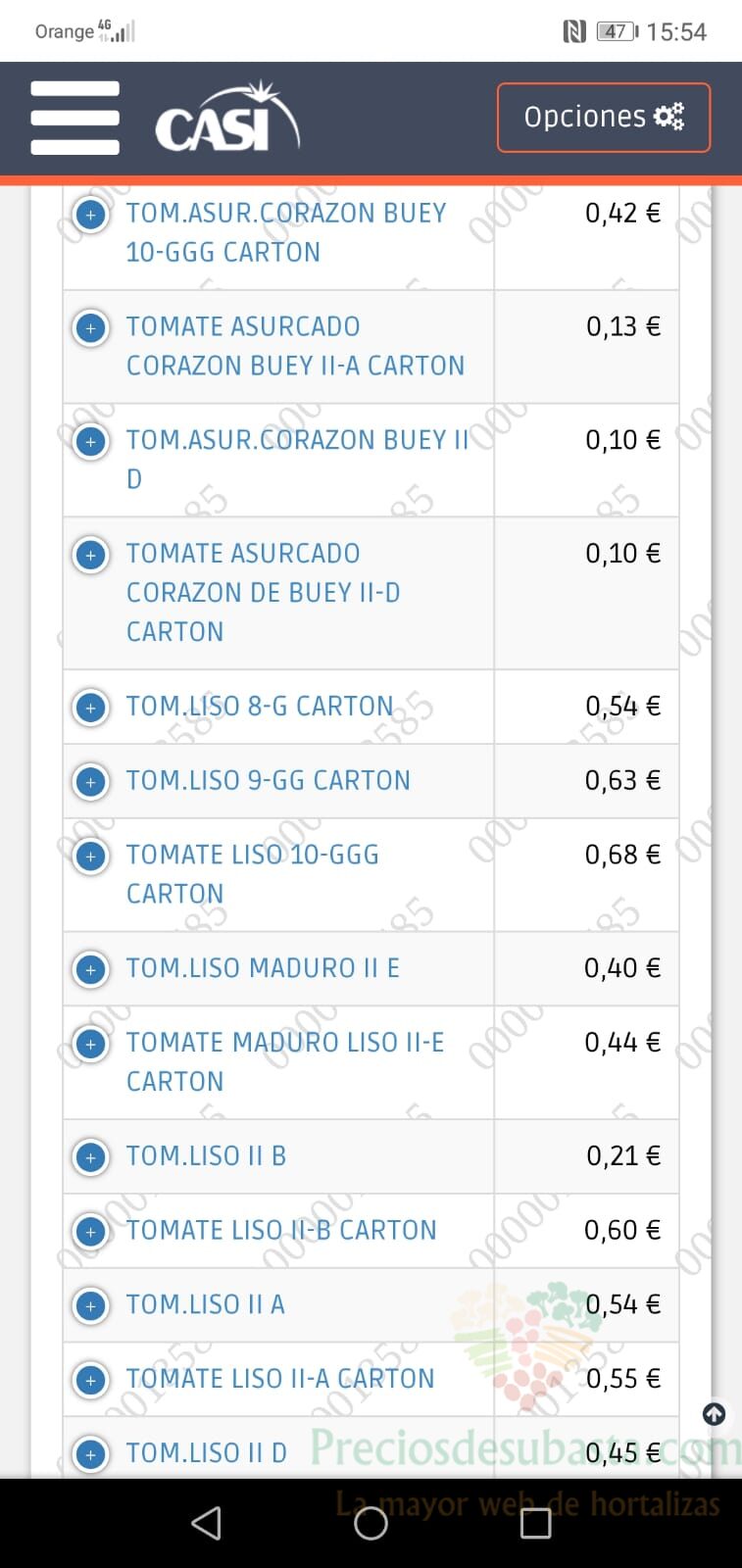Expand TOMATE LISO II-A CARTON details
This screenshot has height=1568, width=742.
click(91, 1380)
